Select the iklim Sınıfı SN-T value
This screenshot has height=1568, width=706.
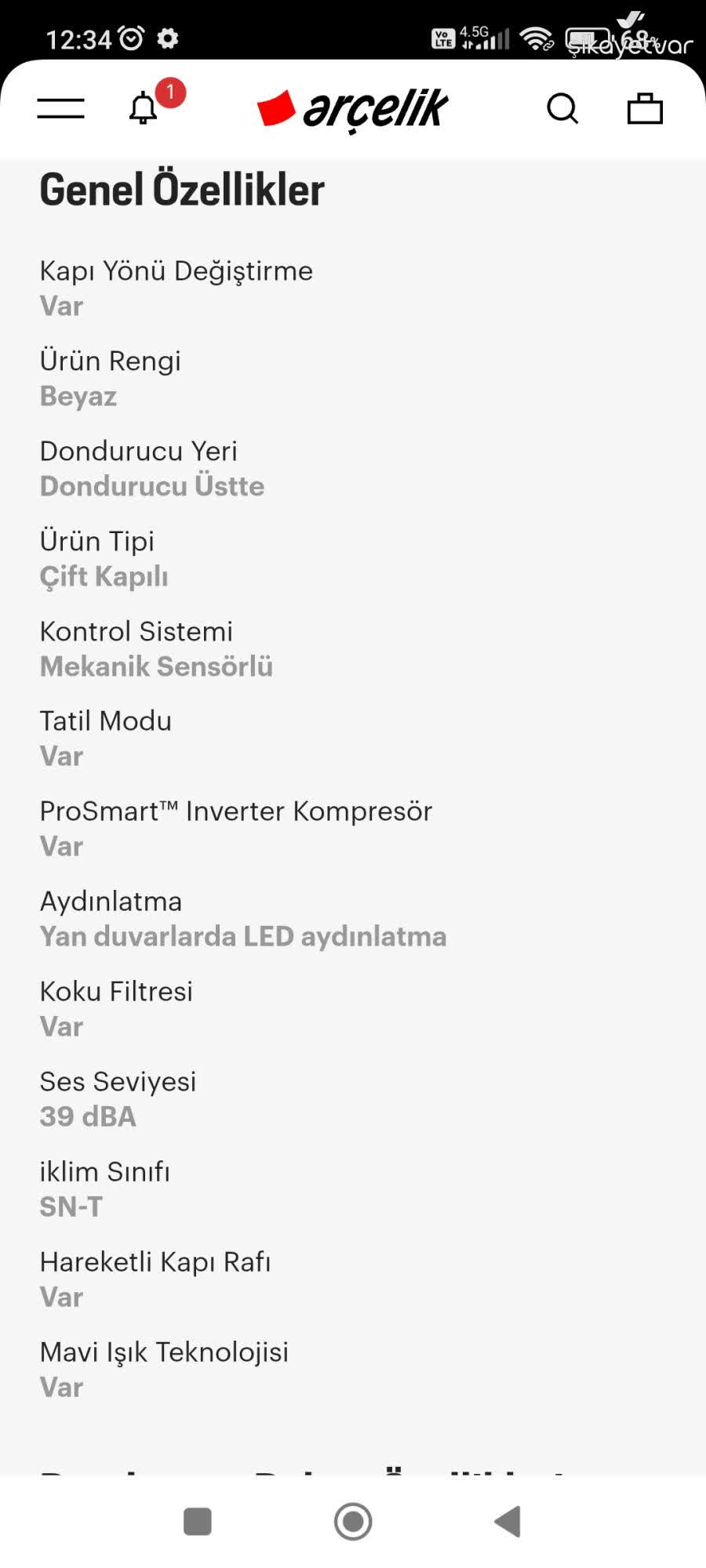(x=71, y=1206)
